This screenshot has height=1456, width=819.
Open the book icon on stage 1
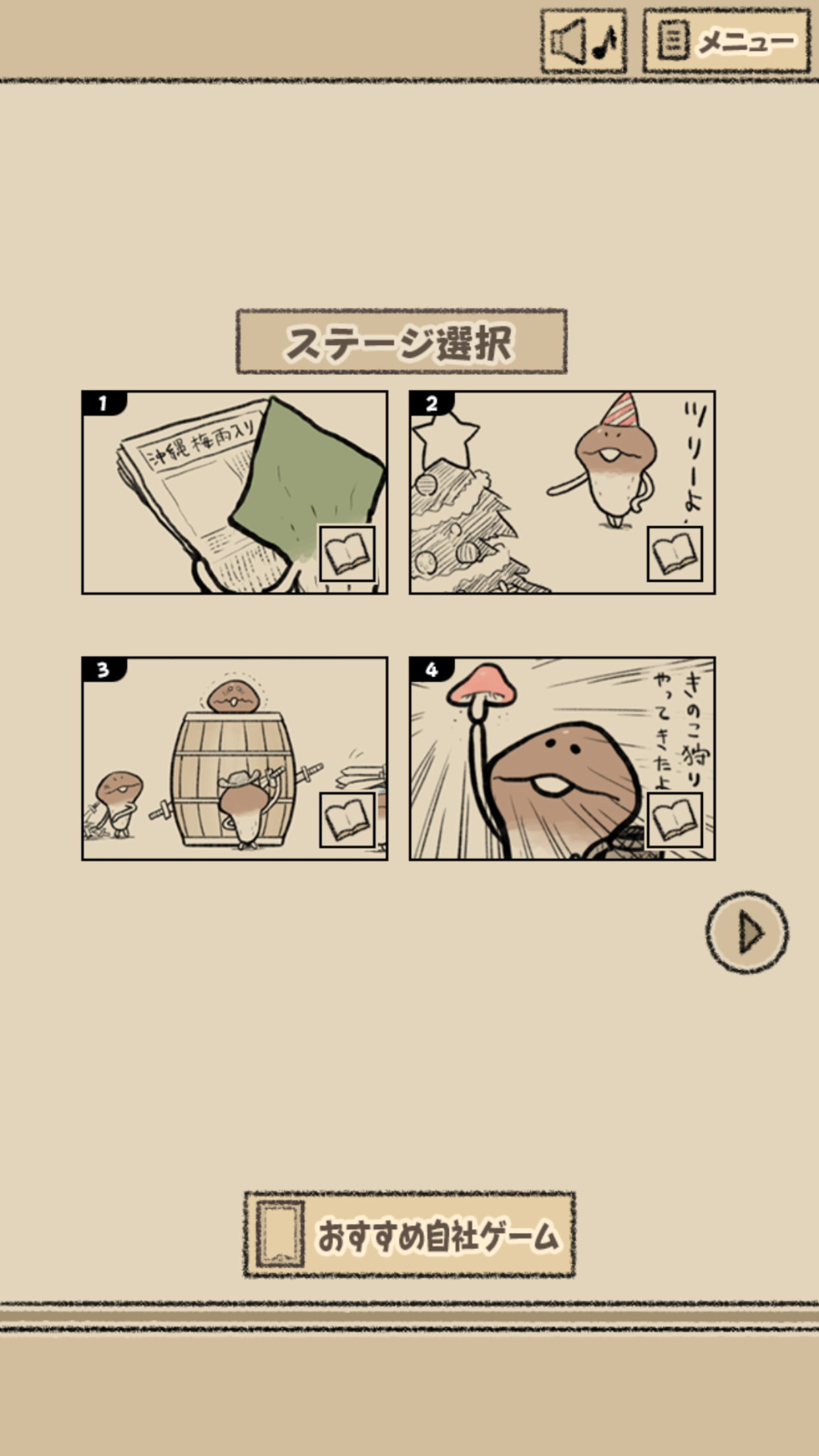[348, 554]
